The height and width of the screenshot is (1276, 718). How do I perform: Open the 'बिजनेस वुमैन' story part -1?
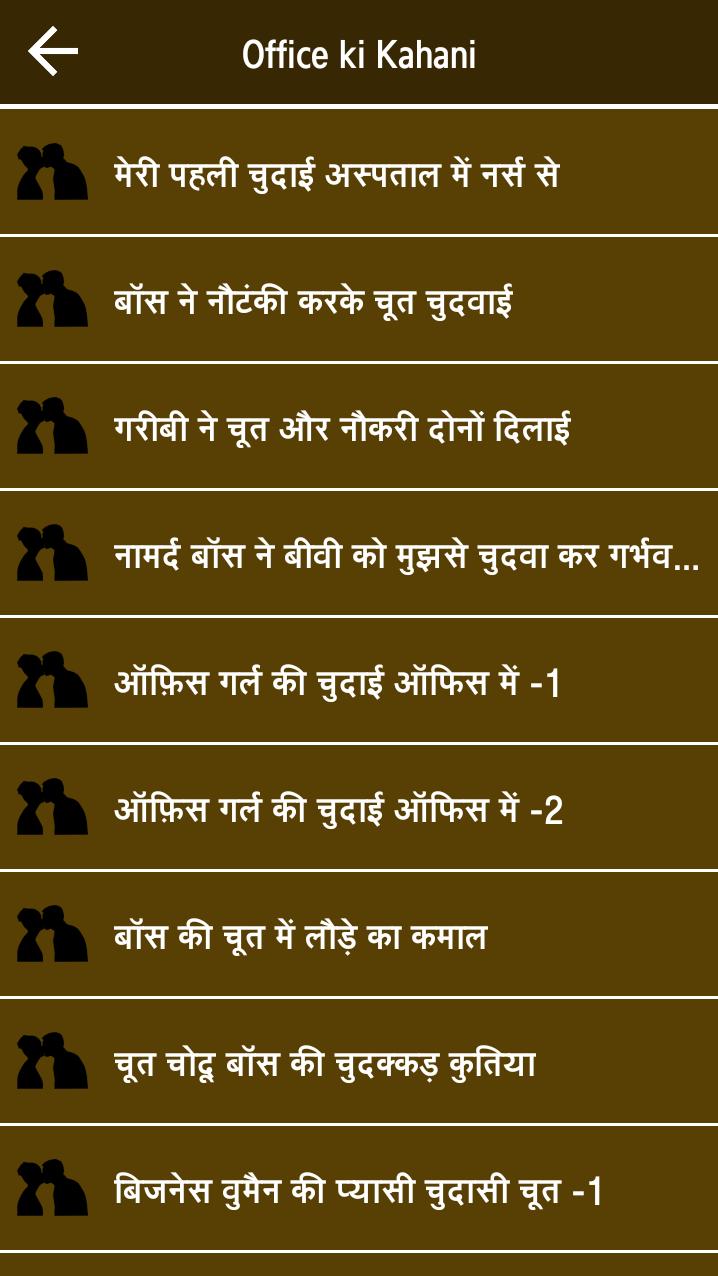click(358, 1190)
